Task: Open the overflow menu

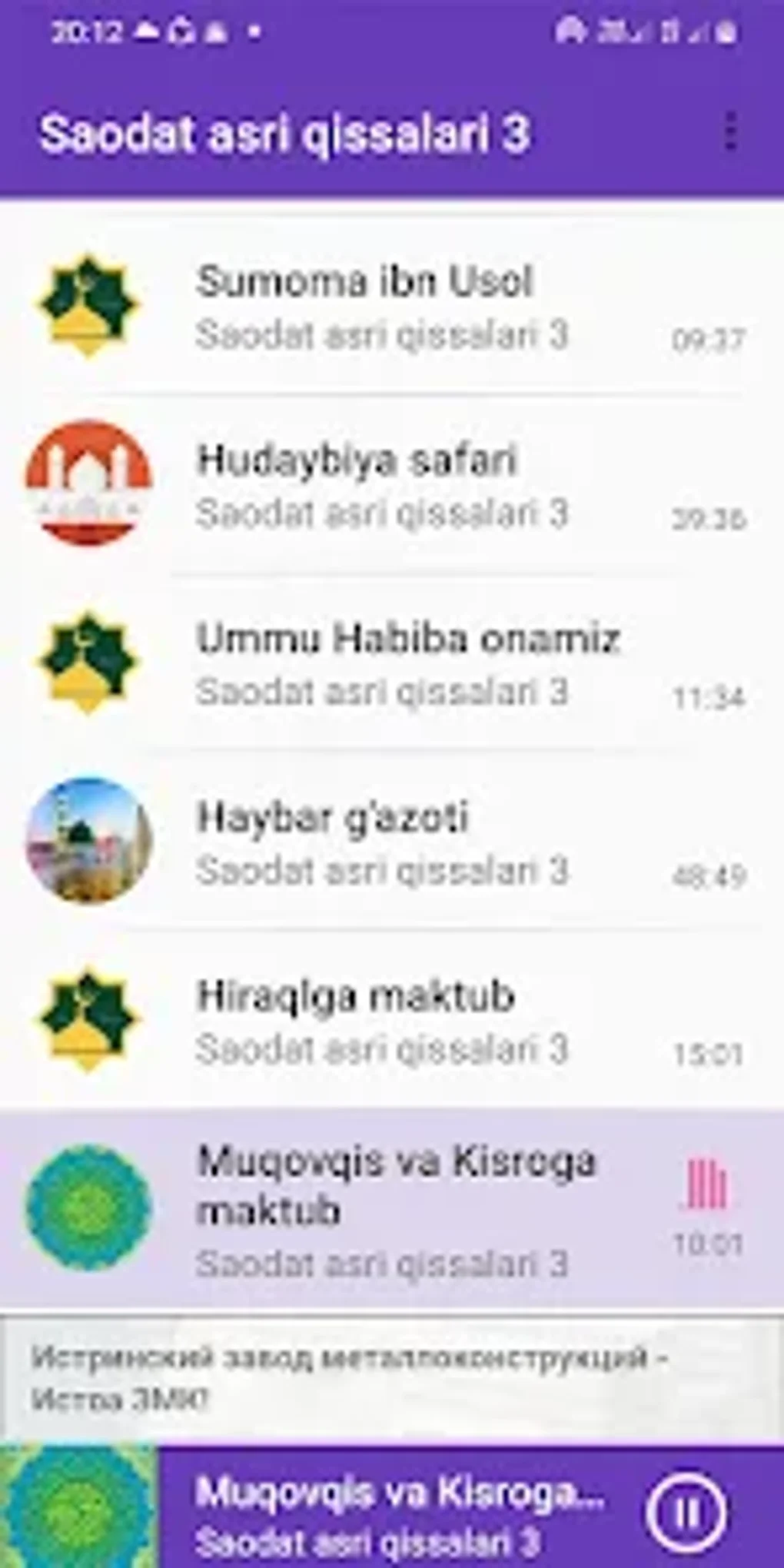Action: click(730, 132)
